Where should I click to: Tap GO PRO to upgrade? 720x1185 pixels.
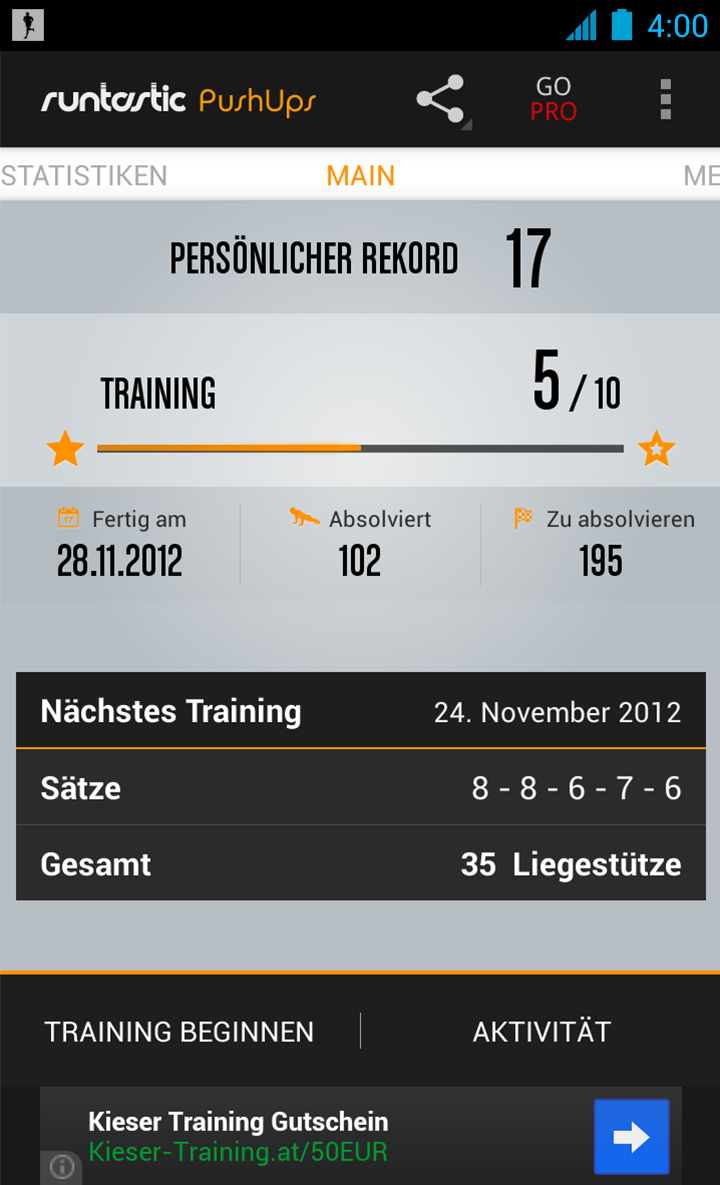[553, 100]
